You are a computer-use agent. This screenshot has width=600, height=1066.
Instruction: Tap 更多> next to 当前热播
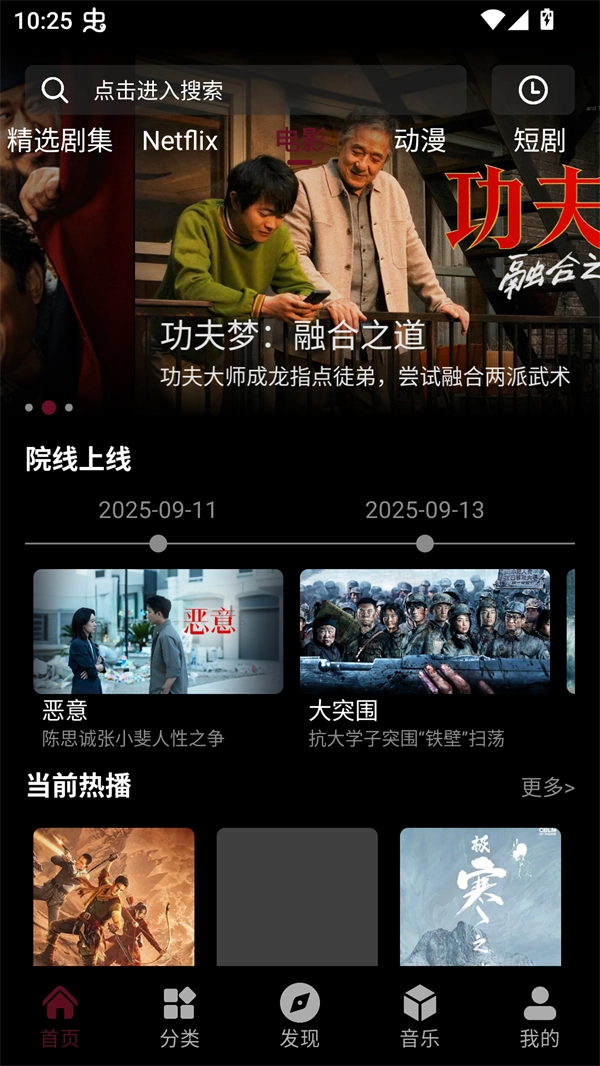(548, 788)
